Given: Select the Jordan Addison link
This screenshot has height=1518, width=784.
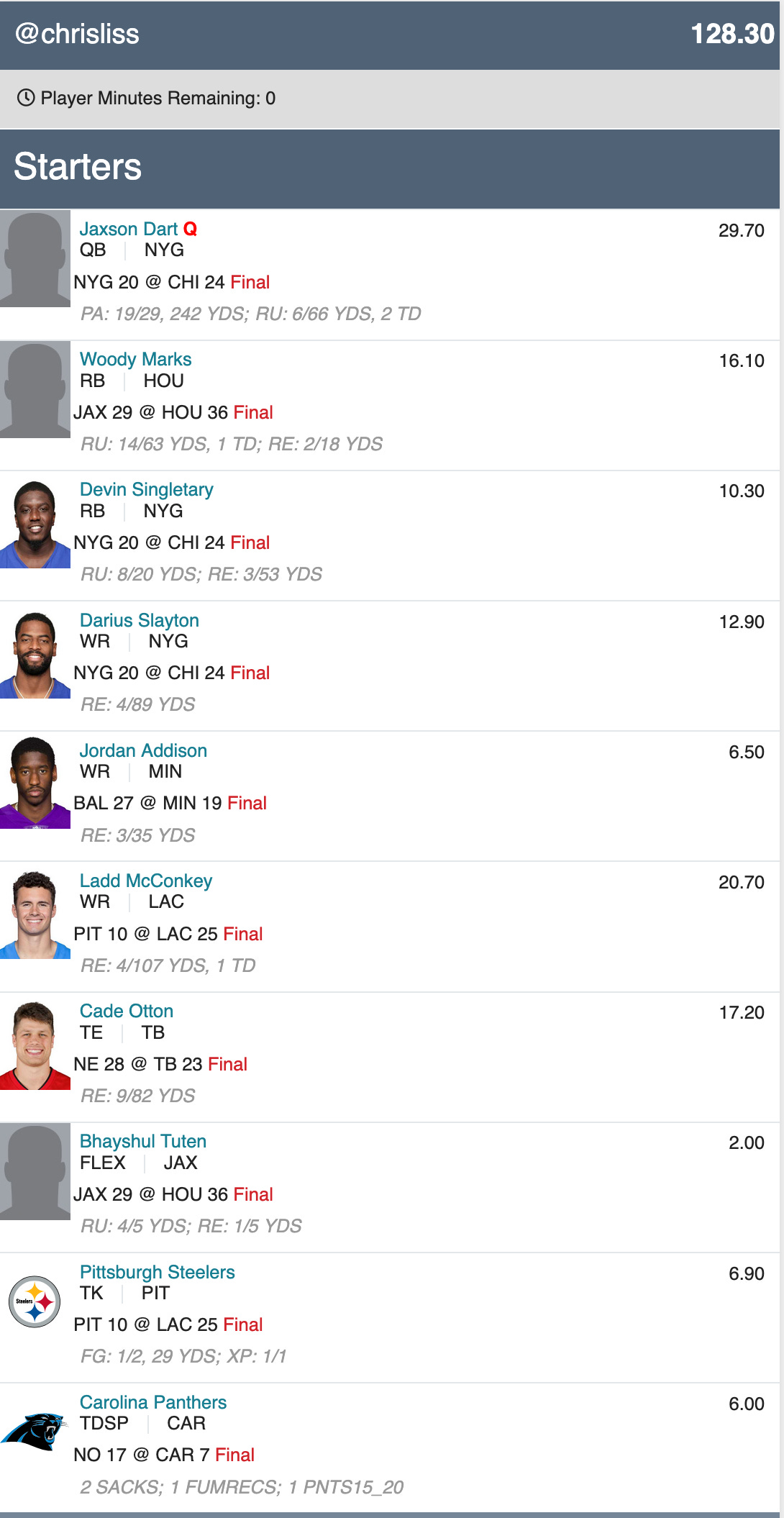Looking at the screenshot, I should [x=143, y=750].
